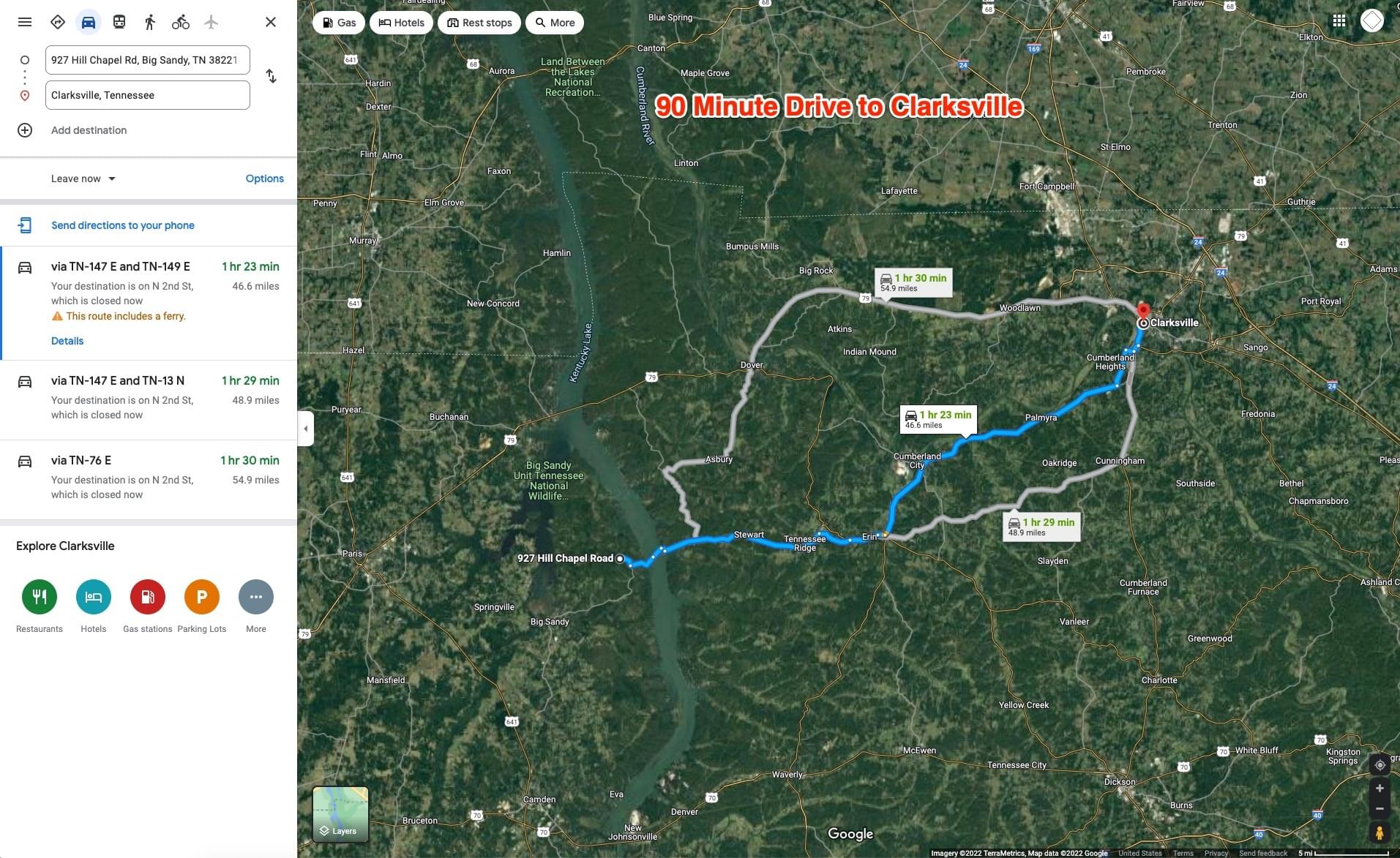Image resolution: width=1400 pixels, height=858 pixels.
Task: Switch to transit travel mode
Action: click(119, 22)
